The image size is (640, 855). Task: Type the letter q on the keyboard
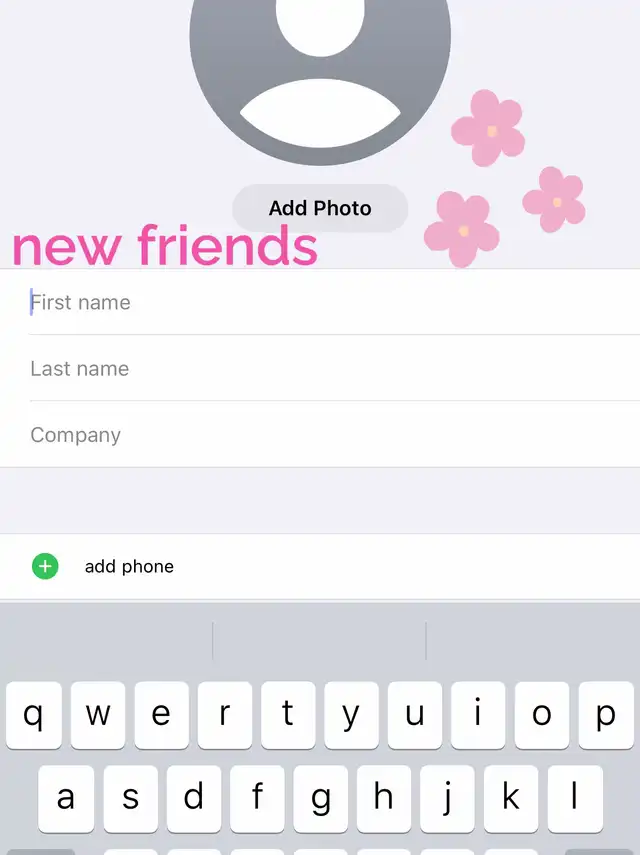pyautogui.click(x=34, y=715)
